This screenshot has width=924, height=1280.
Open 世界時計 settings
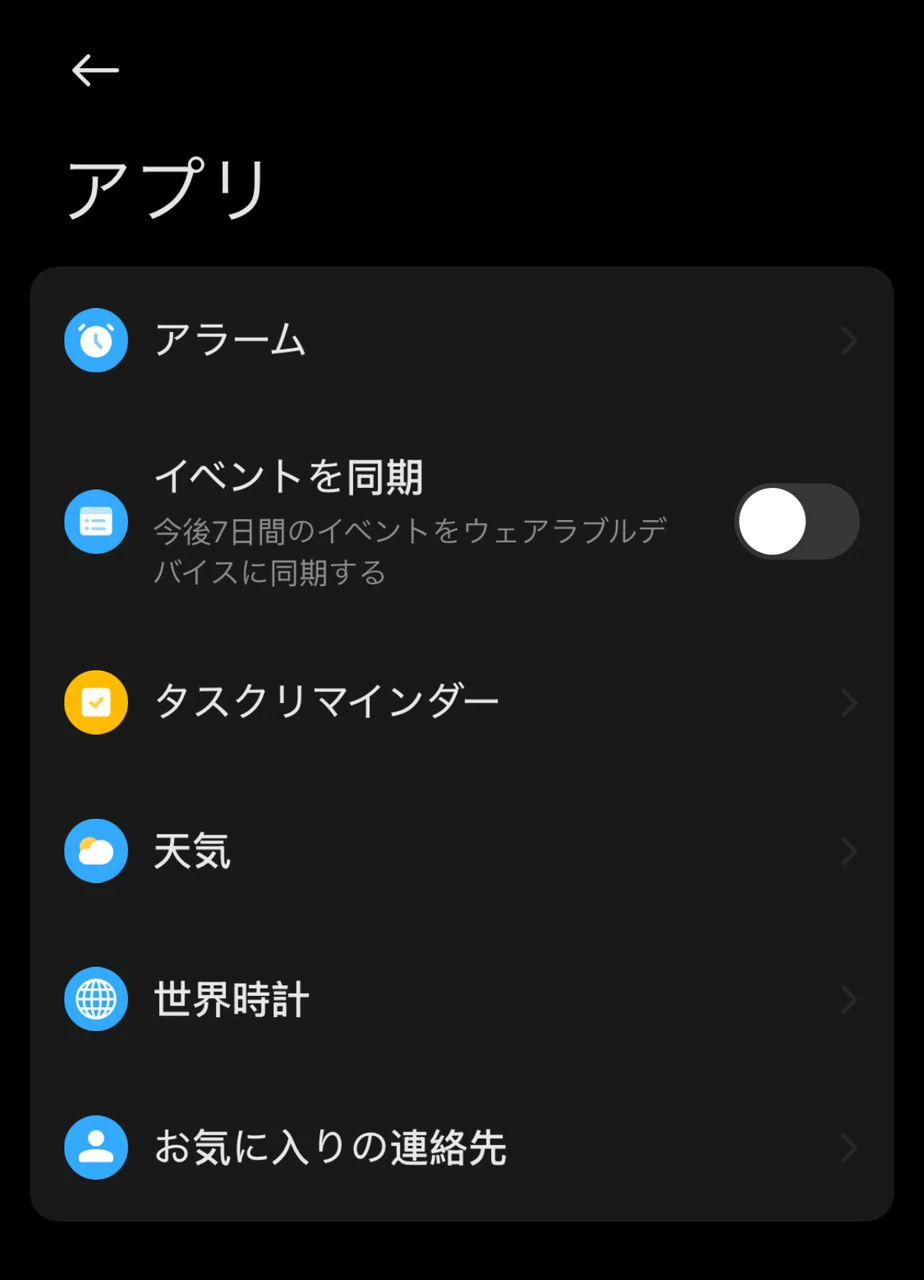point(460,999)
